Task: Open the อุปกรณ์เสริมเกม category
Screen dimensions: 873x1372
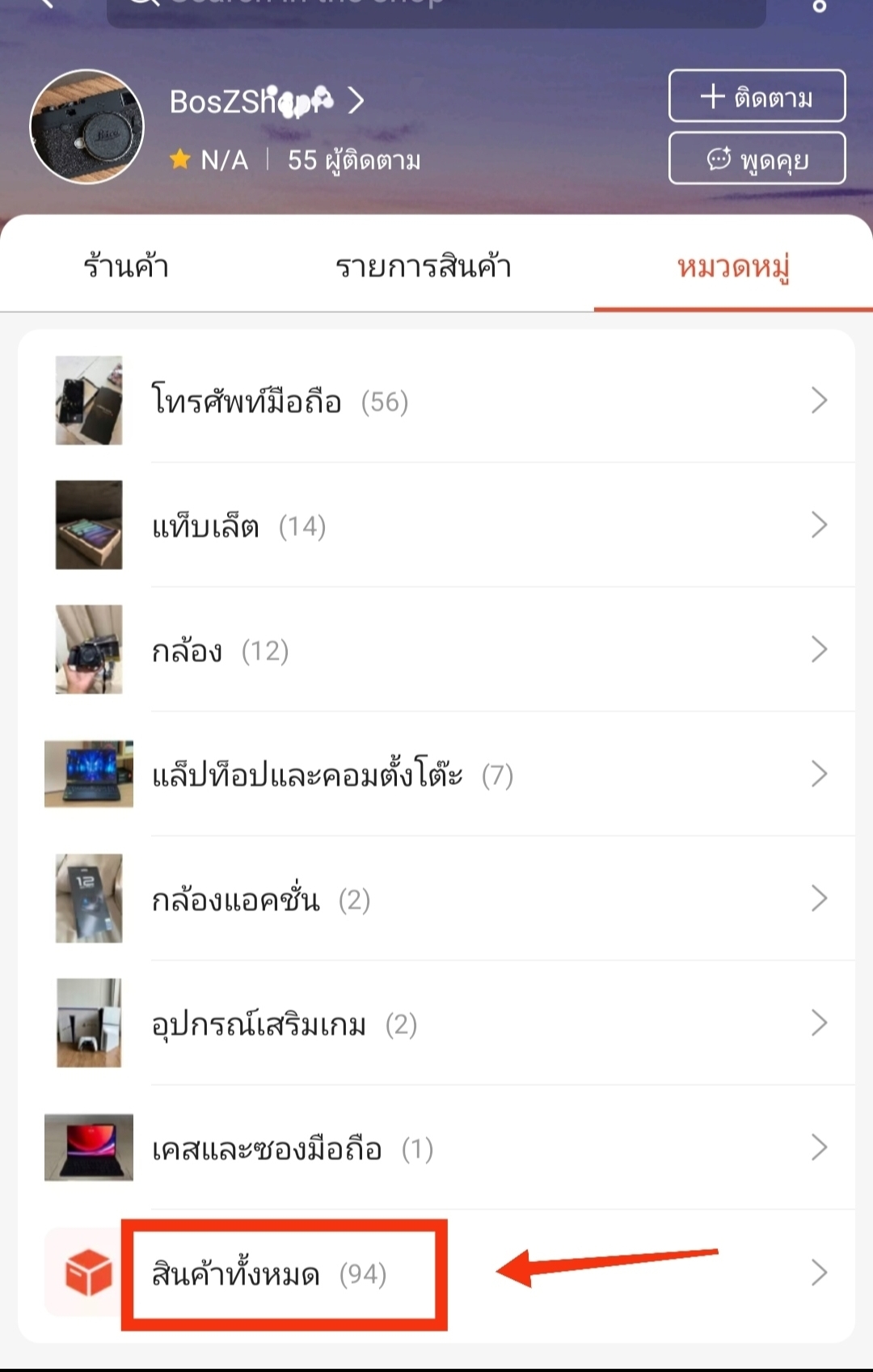Action: 436,1024
